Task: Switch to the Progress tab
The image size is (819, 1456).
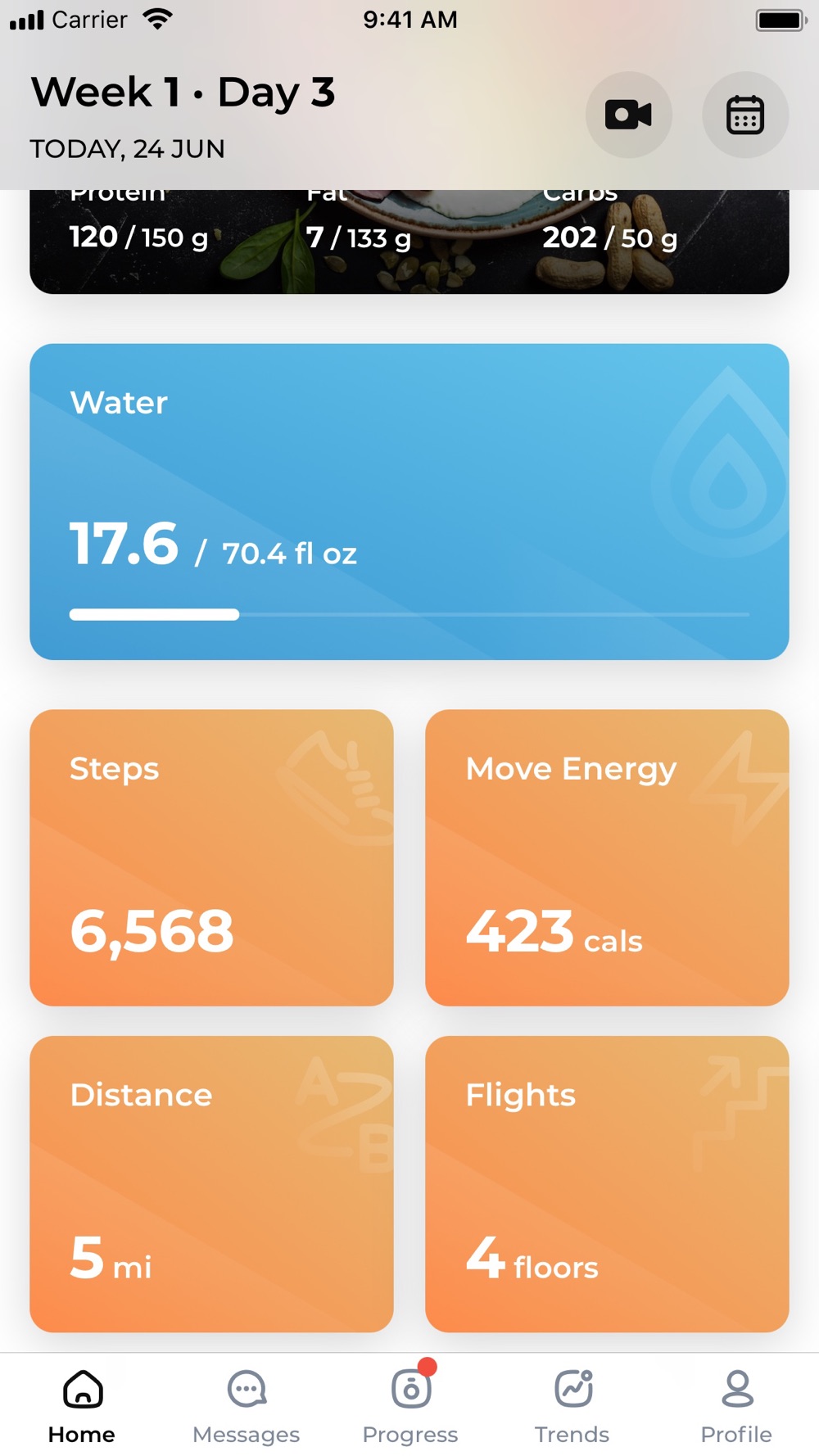Action: pos(410,1406)
